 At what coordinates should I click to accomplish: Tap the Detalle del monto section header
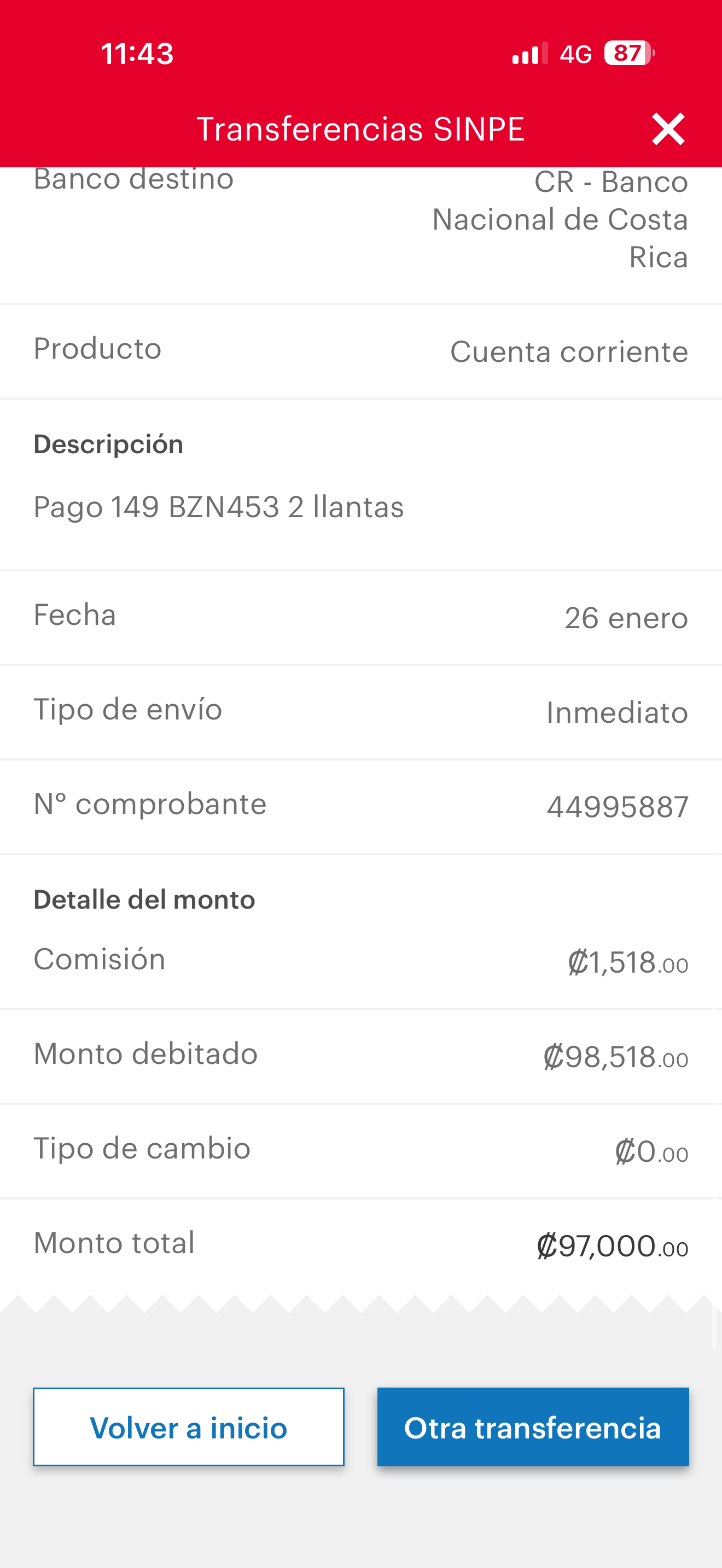point(144,899)
